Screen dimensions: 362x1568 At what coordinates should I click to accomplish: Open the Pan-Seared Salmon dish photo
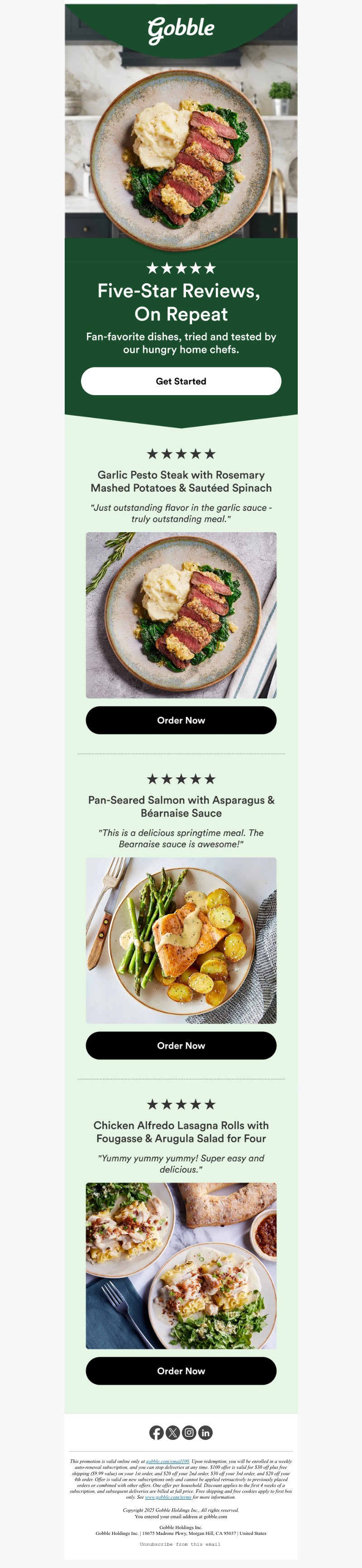coord(181,940)
